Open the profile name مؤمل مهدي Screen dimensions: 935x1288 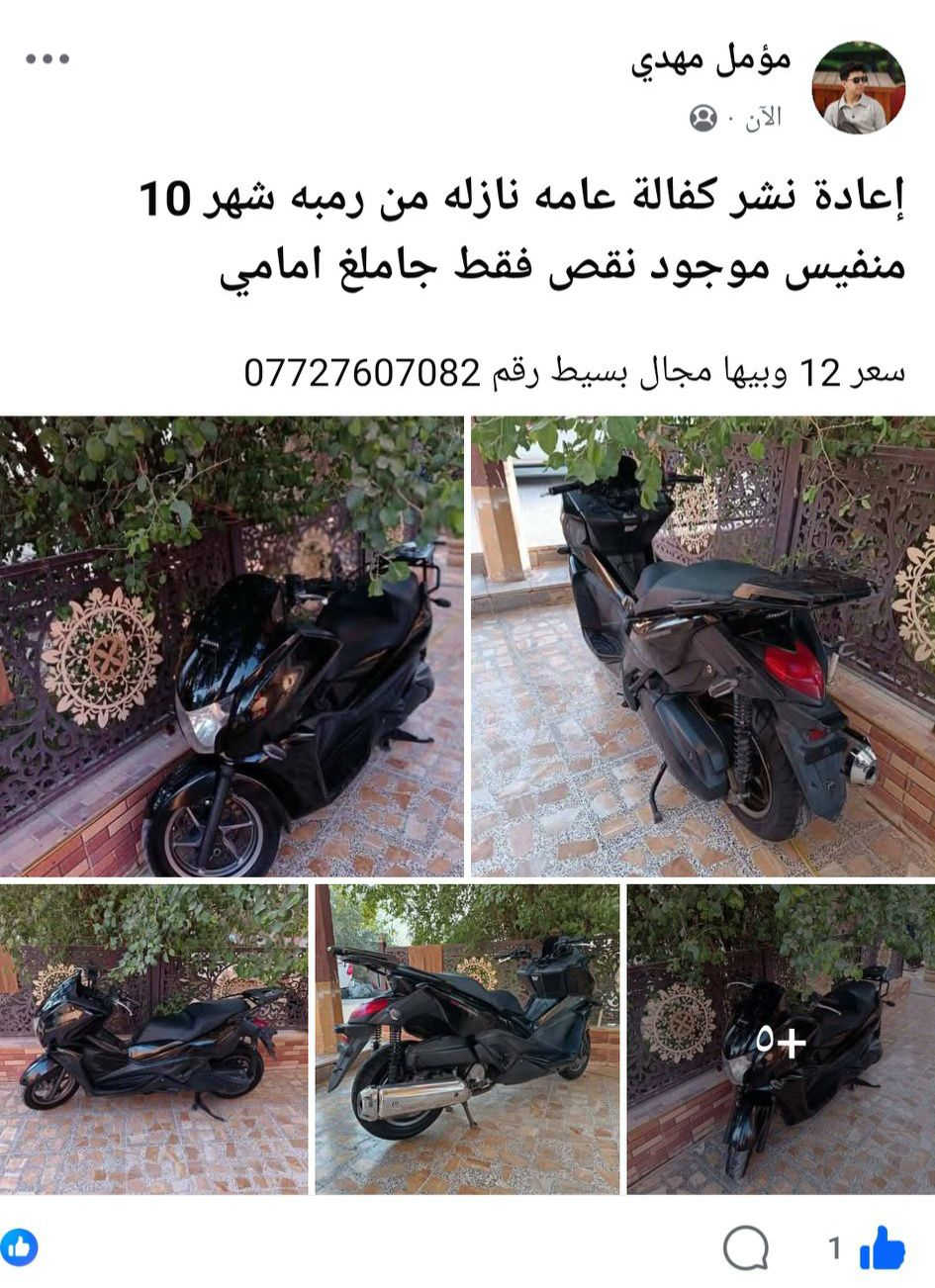(x=710, y=60)
